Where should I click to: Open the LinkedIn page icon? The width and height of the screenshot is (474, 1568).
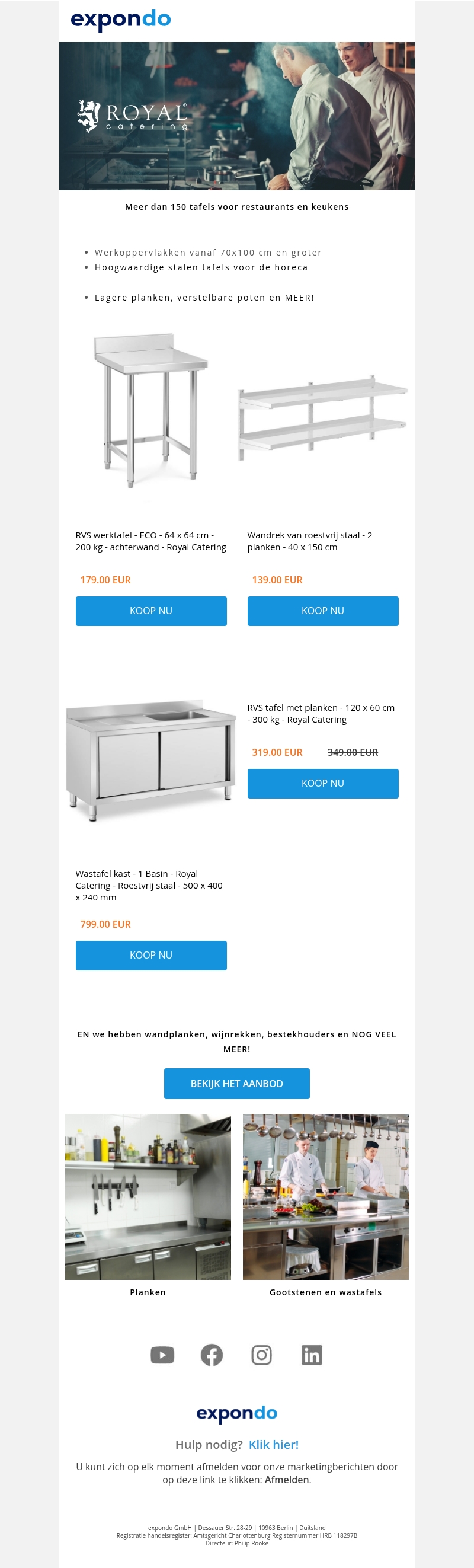coord(312,1355)
